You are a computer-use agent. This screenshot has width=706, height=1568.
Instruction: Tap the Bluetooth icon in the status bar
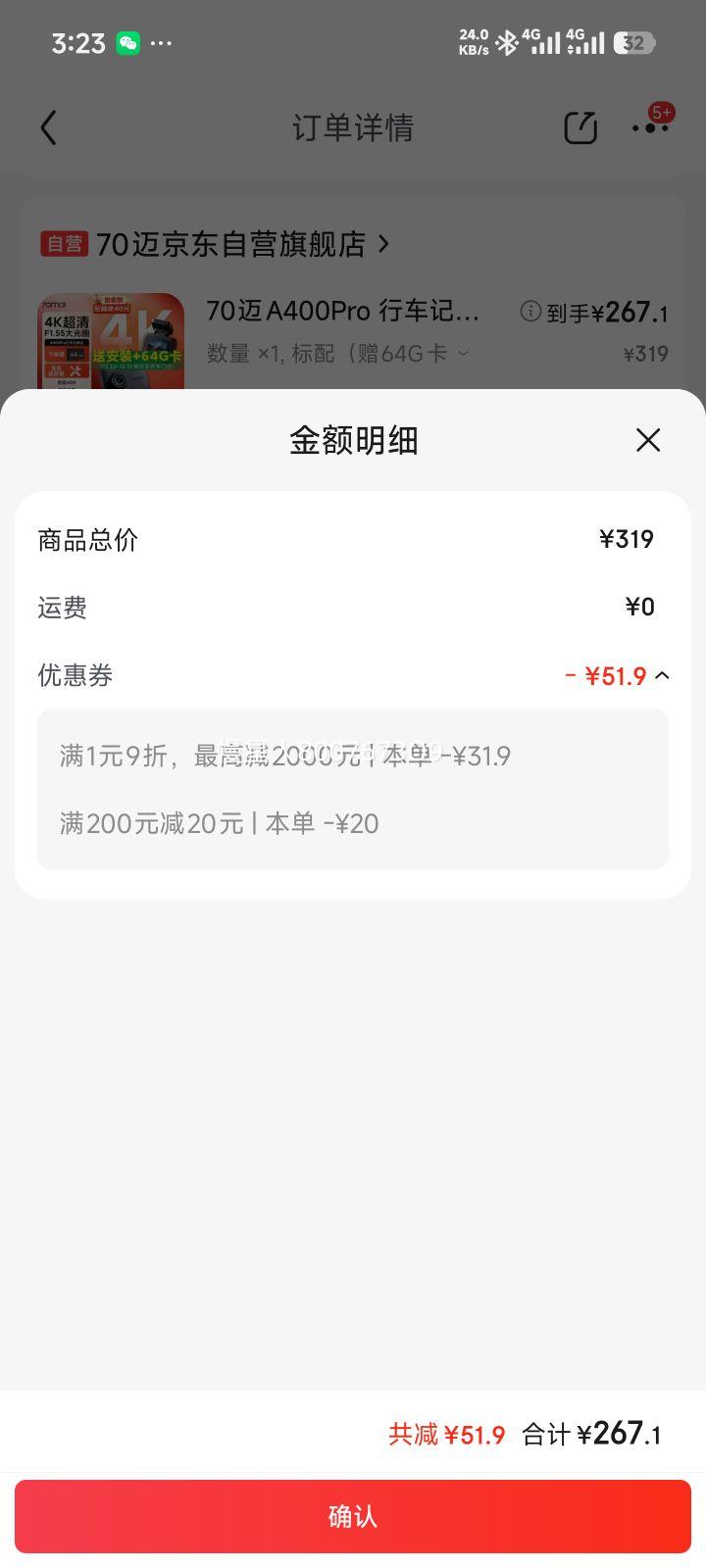coord(507,42)
